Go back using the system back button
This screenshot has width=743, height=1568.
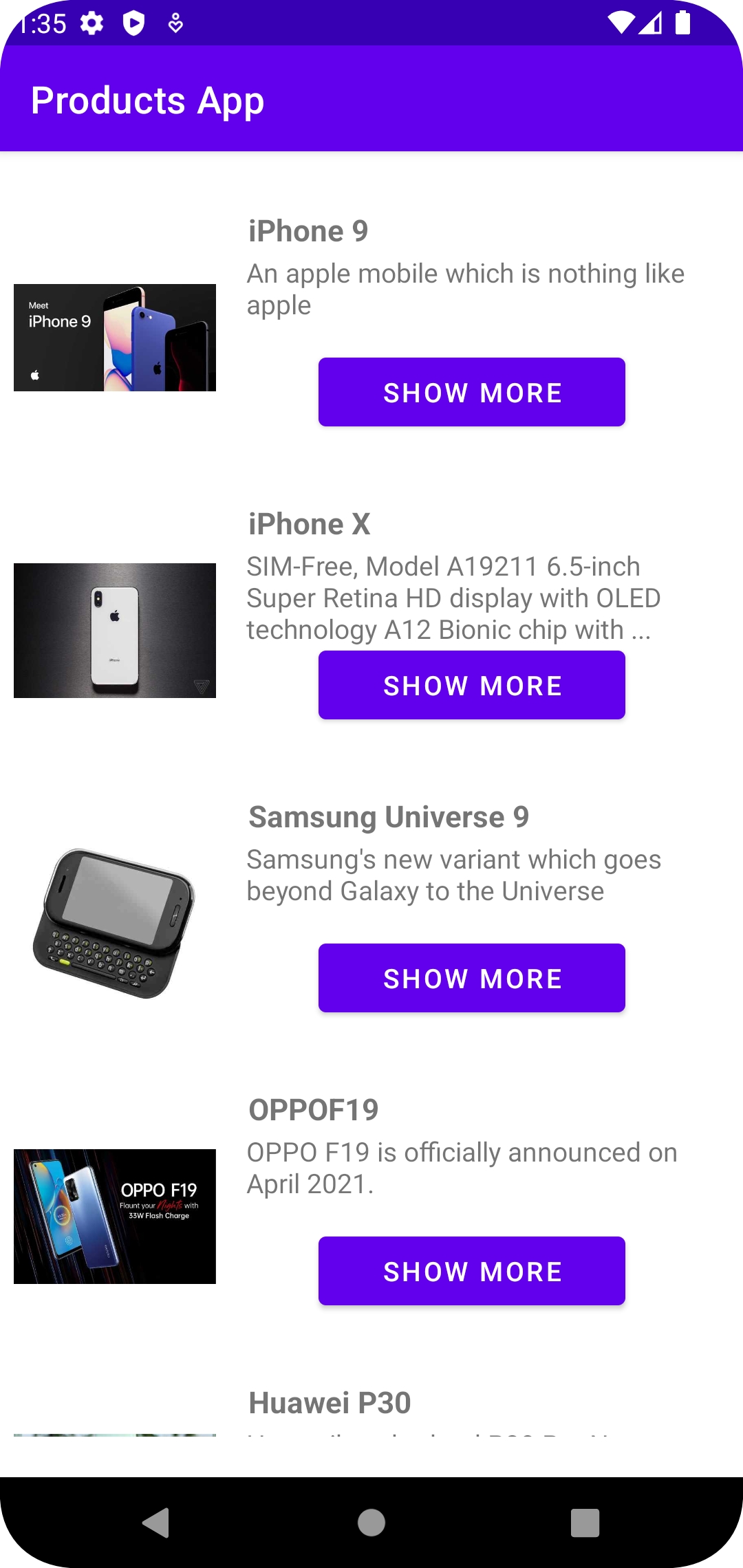point(156,1523)
